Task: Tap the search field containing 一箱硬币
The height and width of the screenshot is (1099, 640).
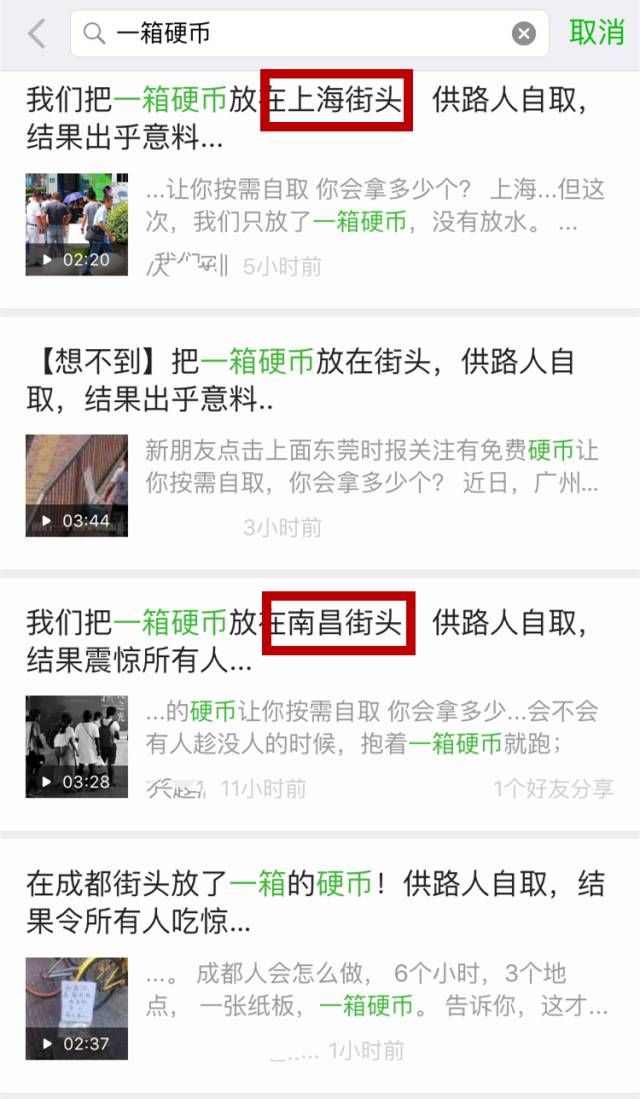Action: (x=309, y=33)
